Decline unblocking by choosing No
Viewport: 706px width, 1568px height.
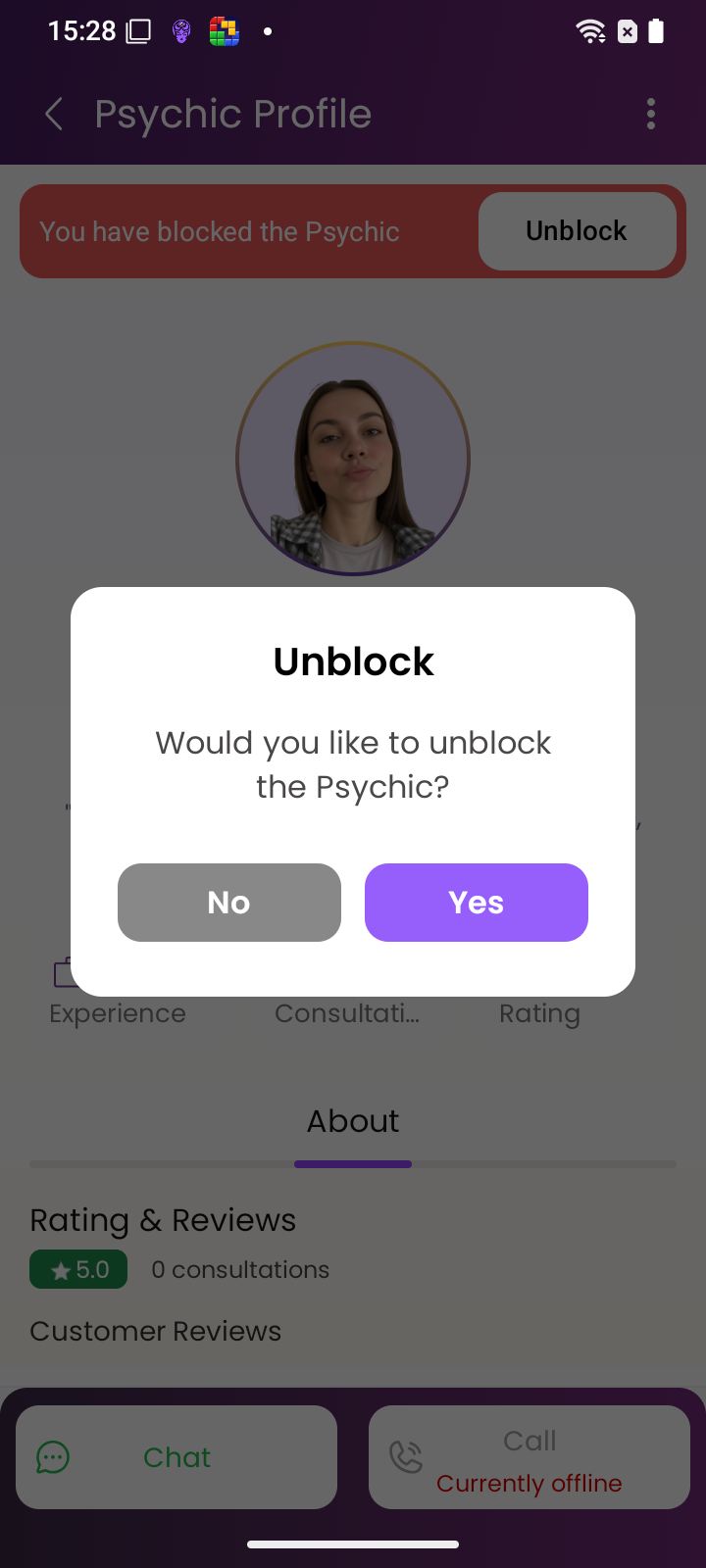tap(229, 903)
